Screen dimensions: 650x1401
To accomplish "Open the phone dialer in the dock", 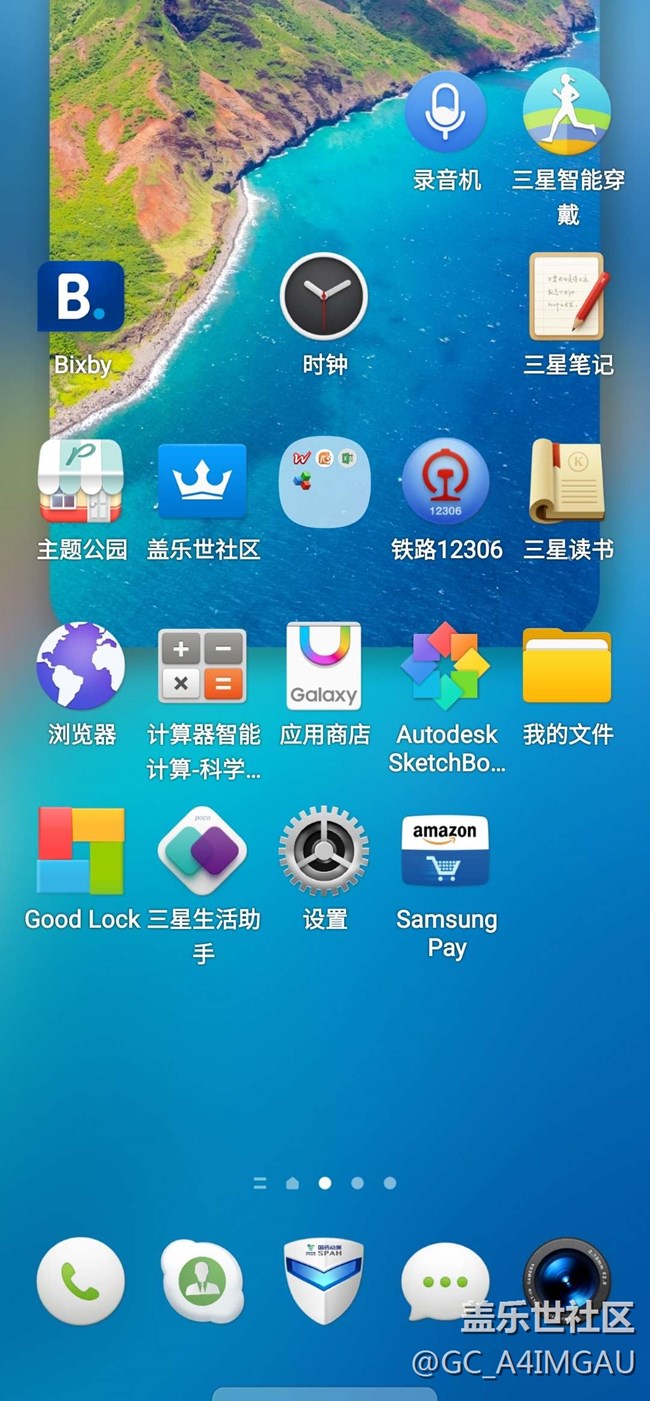I will click(81, 1281).
